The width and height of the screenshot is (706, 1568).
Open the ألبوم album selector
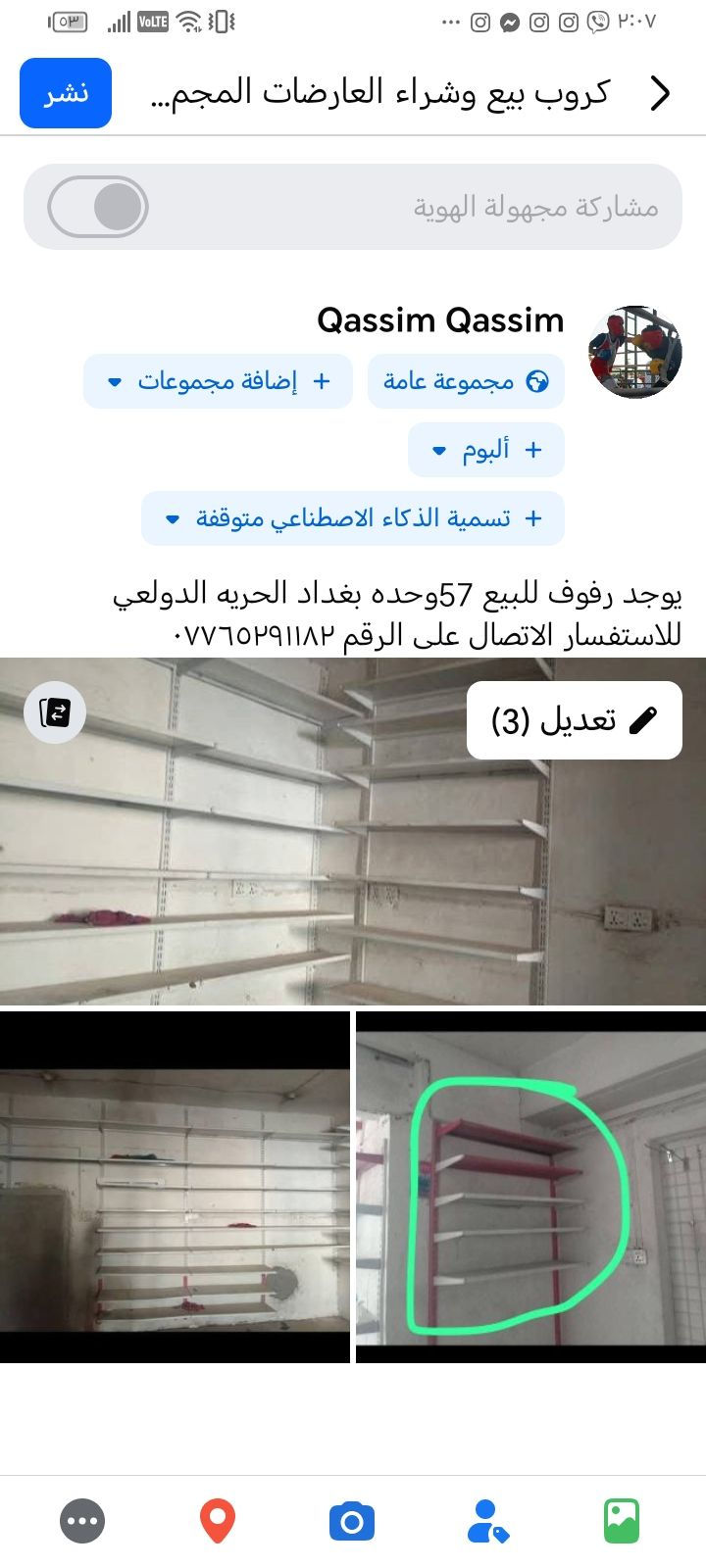pos(486,450)
